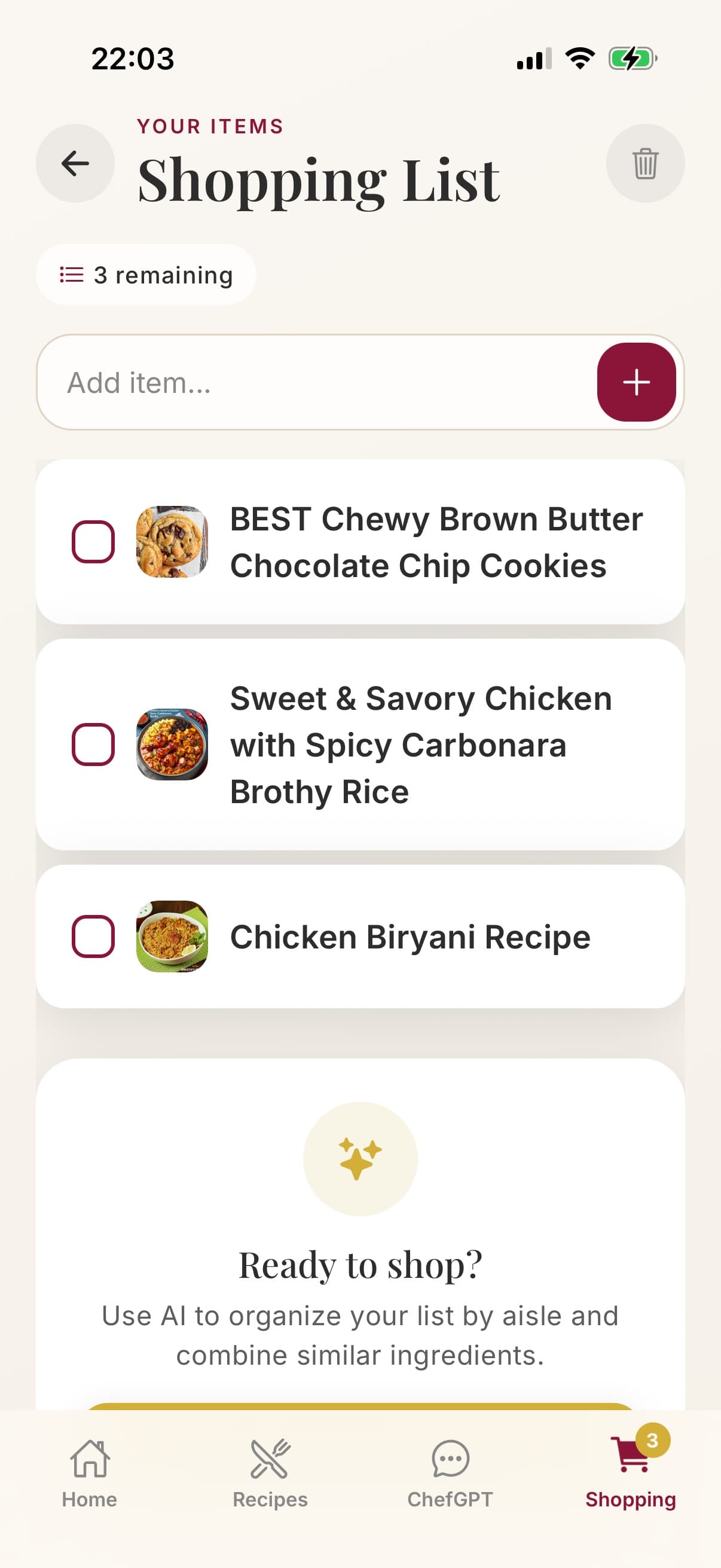Tap the cookies recipe thumbnail
This screenshot has width=721, height=1568.
pyautogui.click(x=172, y=542)
